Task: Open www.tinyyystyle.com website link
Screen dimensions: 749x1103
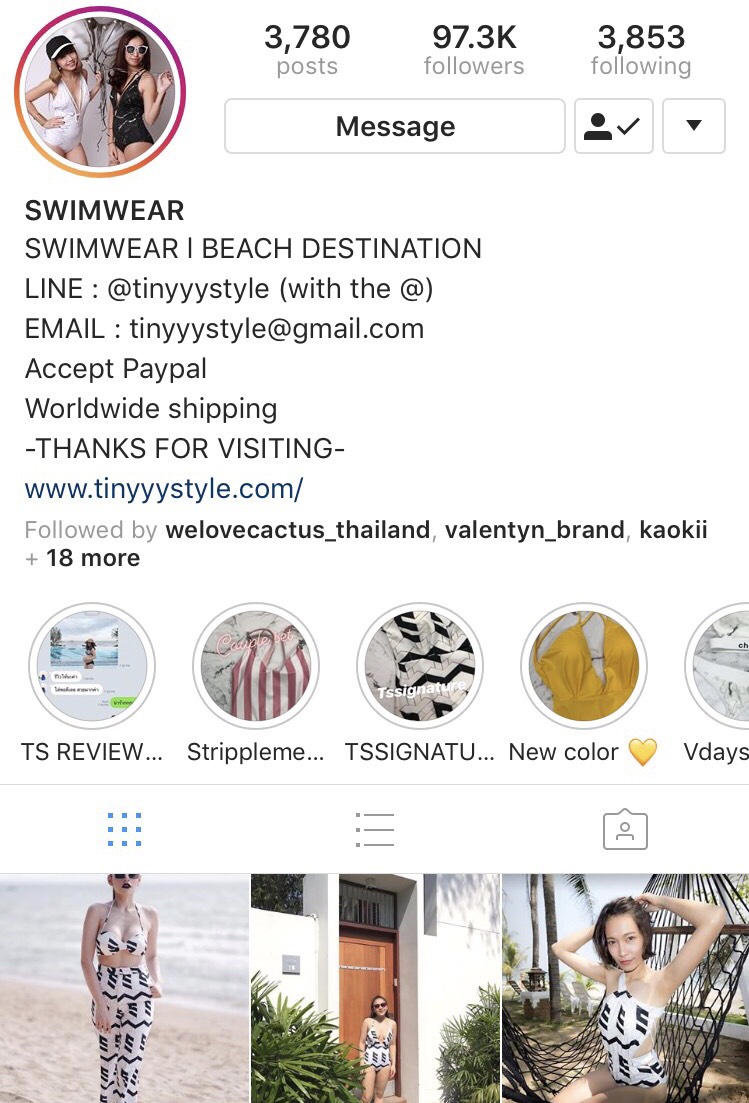Action: 164,489
